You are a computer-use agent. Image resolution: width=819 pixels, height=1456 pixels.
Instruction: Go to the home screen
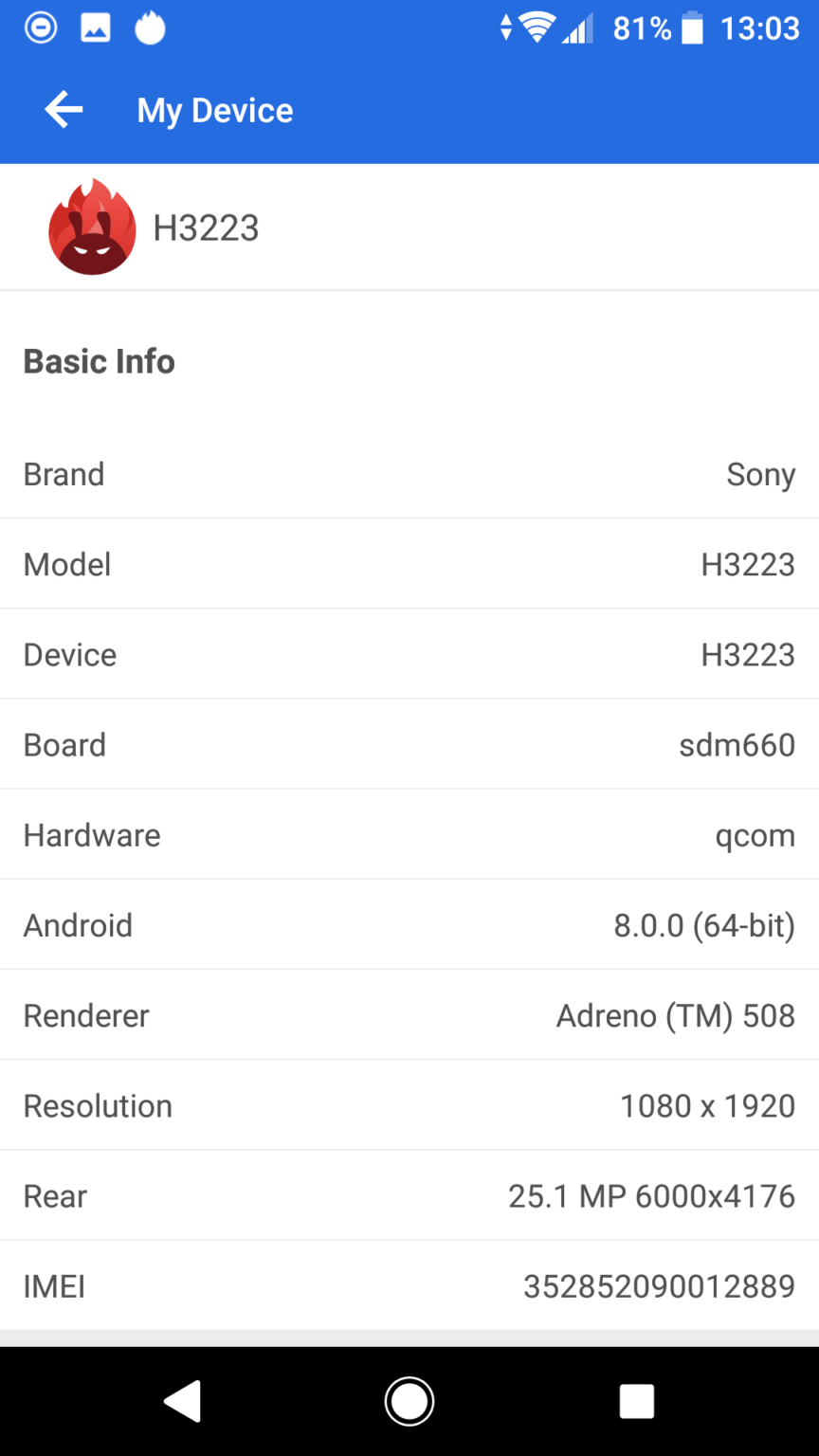click(409, 1401)
